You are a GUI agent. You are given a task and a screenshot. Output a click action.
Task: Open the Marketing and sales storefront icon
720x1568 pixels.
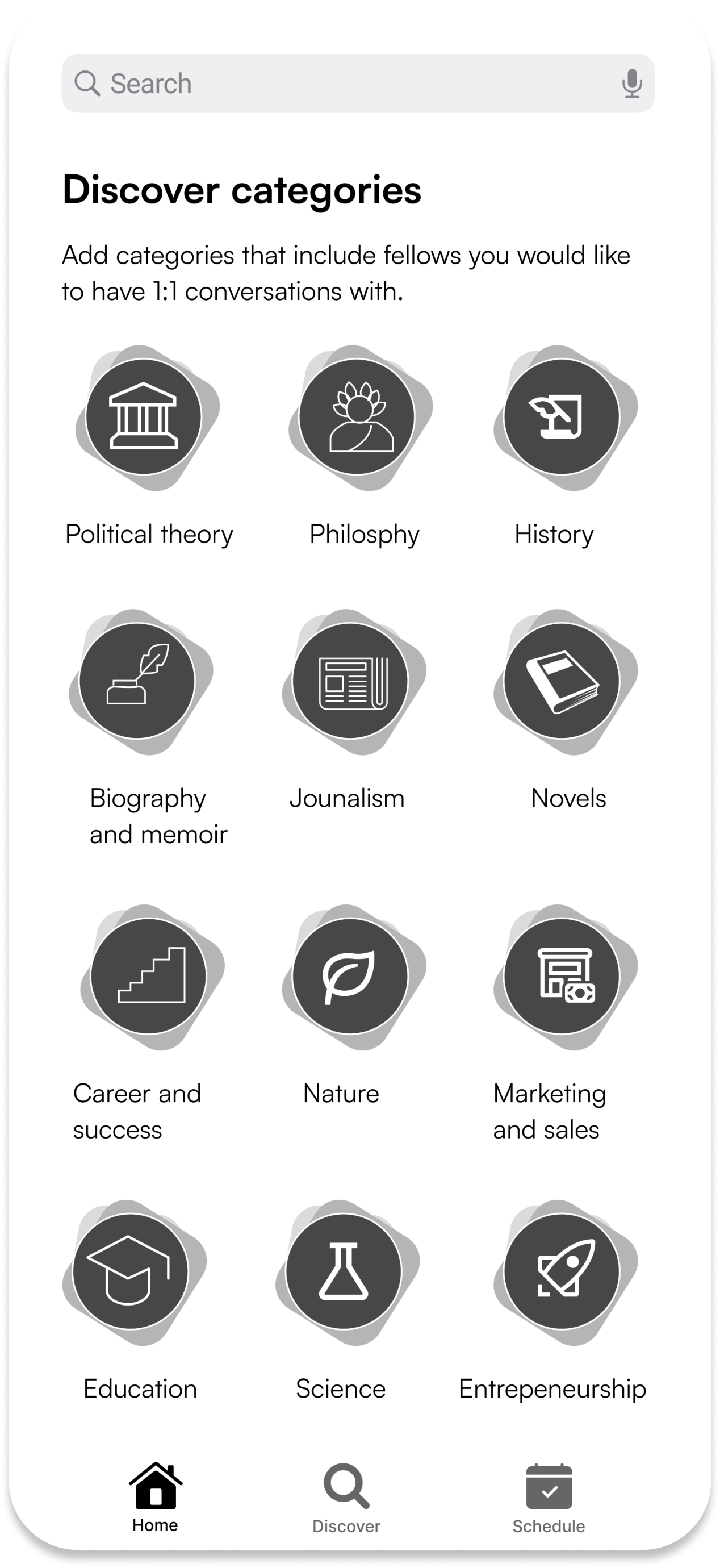563,975
